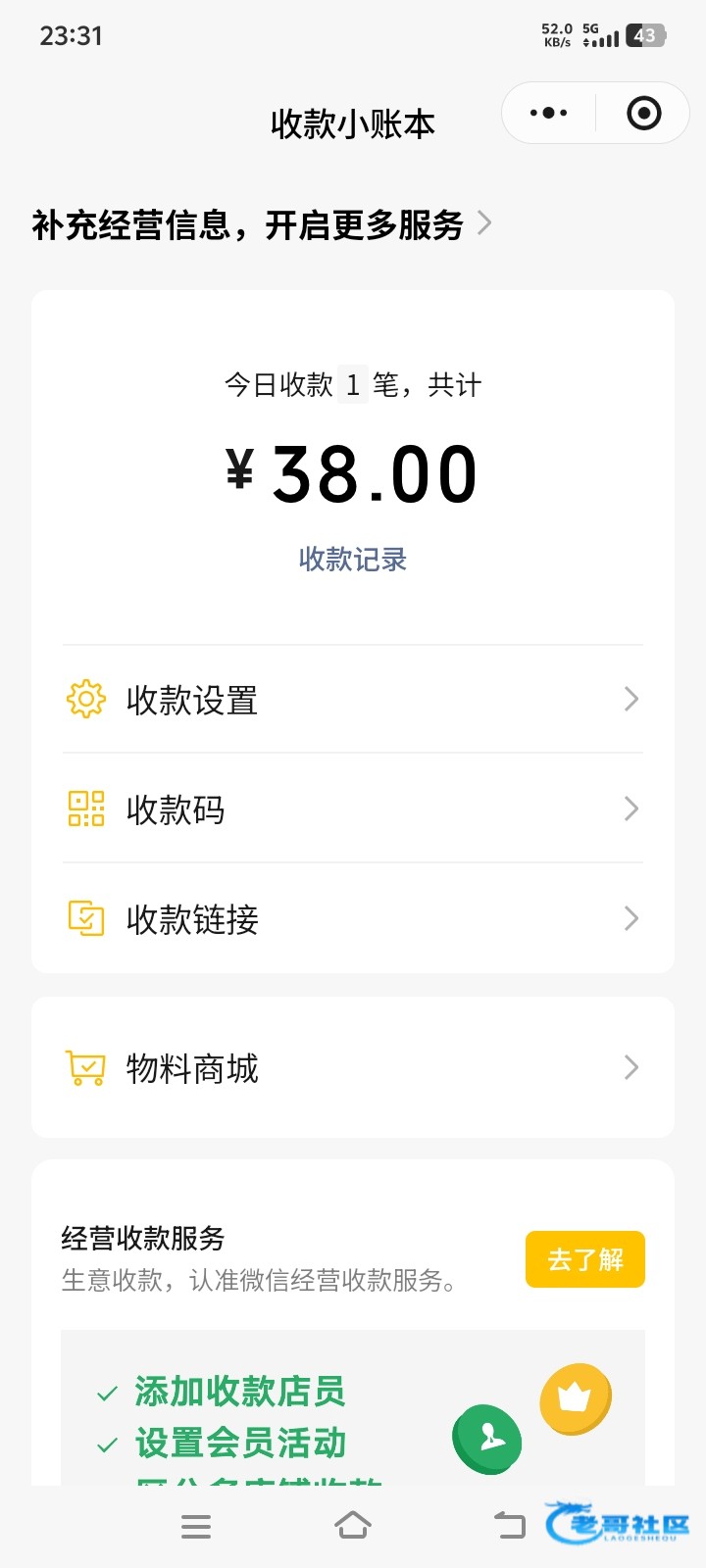
Task: Open the system recent apps menu
Action: pyautogui.click(x=196, y=1526)
